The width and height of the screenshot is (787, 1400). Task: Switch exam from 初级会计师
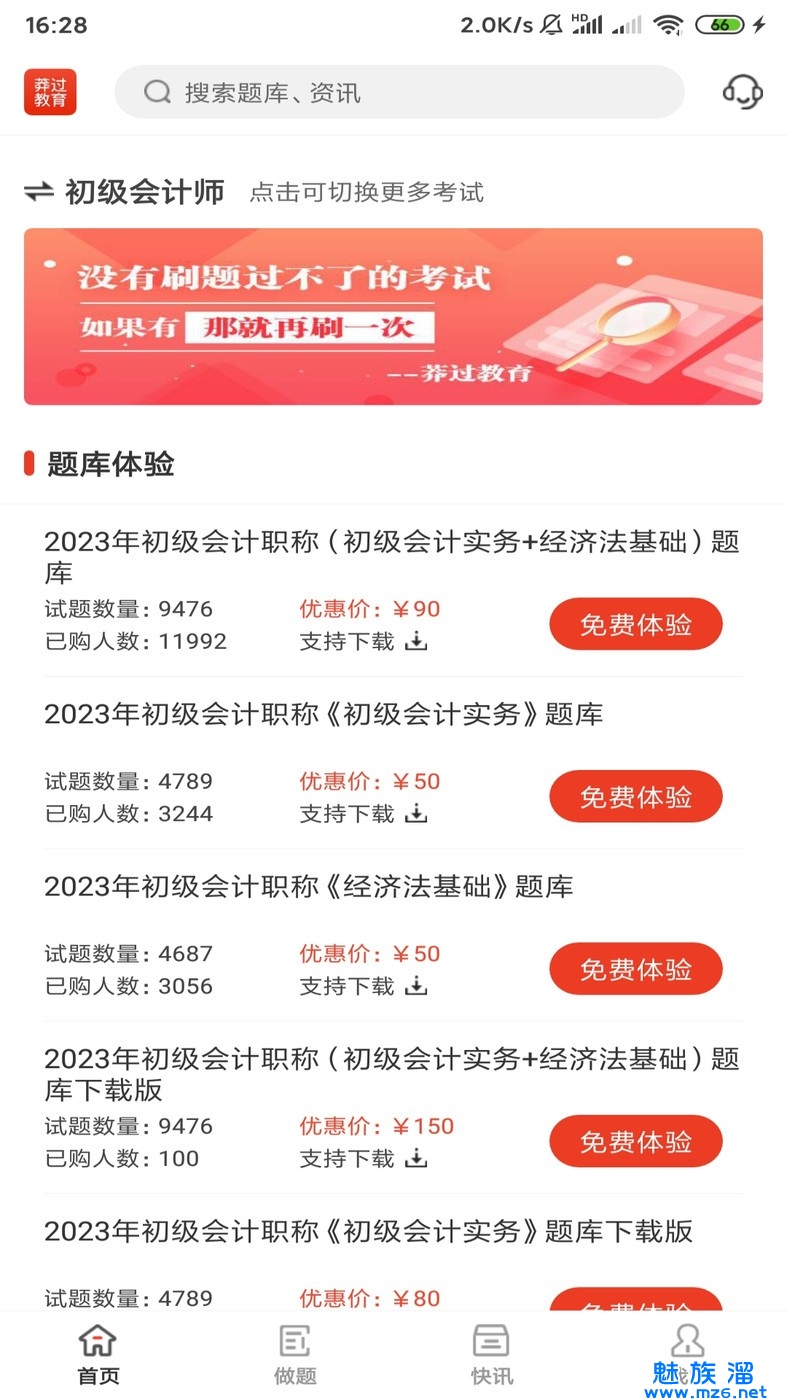click(126, 192)
